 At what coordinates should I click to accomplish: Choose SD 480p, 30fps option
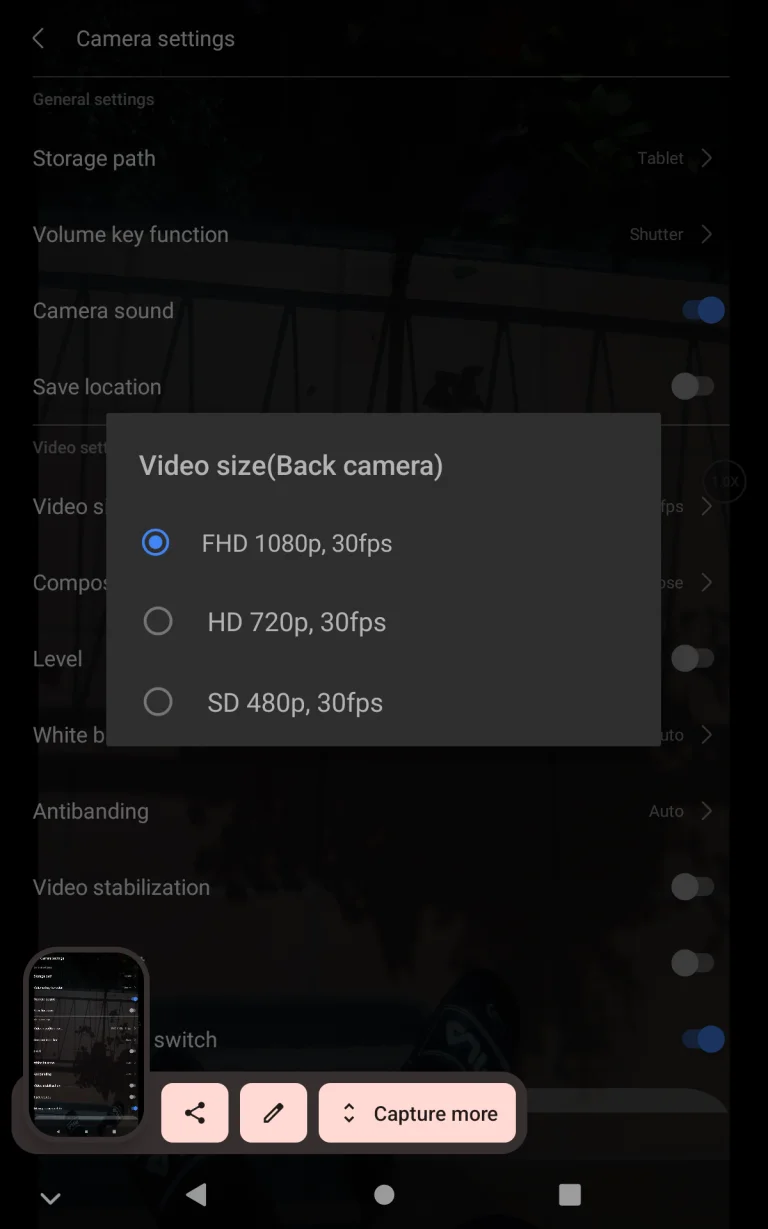tap(158, 702)
